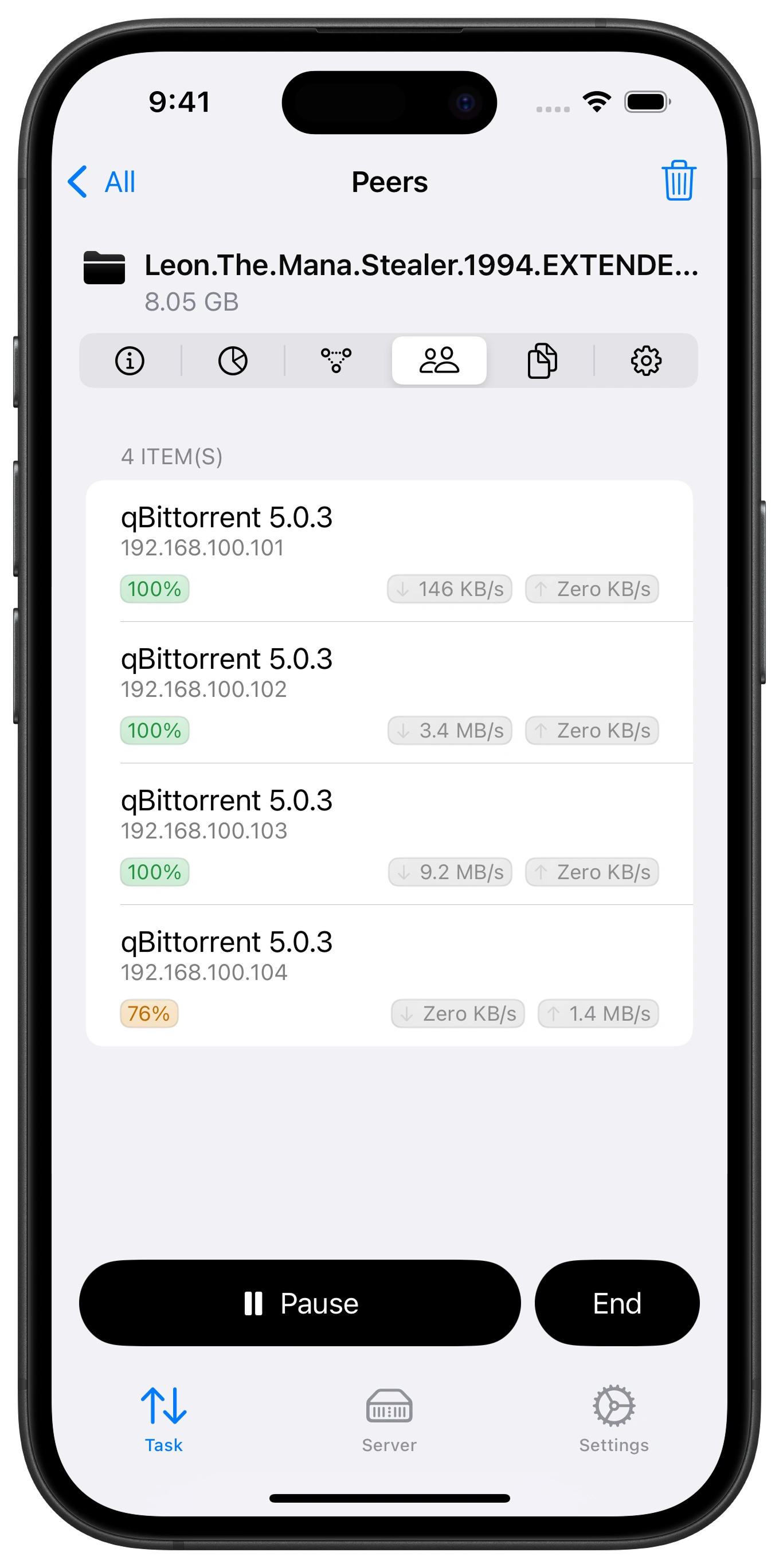Select the peers segment
779x1568 pixels.
tap(439, 360)
